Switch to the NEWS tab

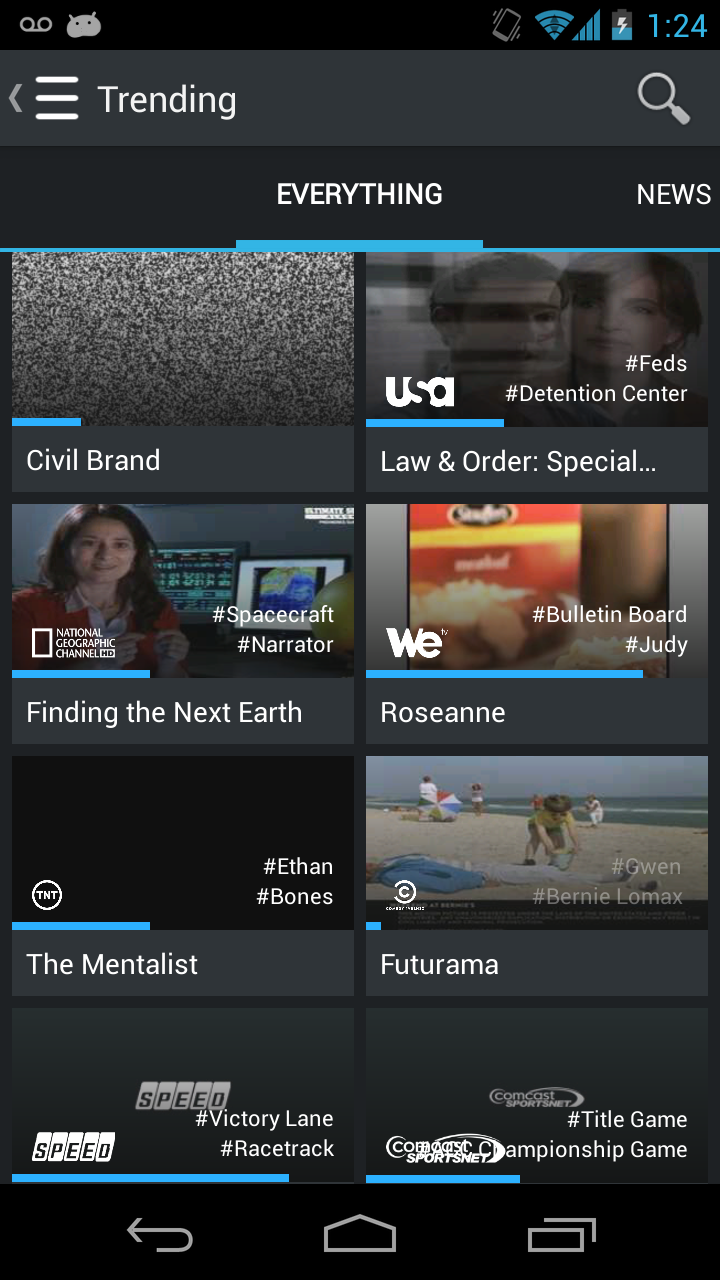674,194
